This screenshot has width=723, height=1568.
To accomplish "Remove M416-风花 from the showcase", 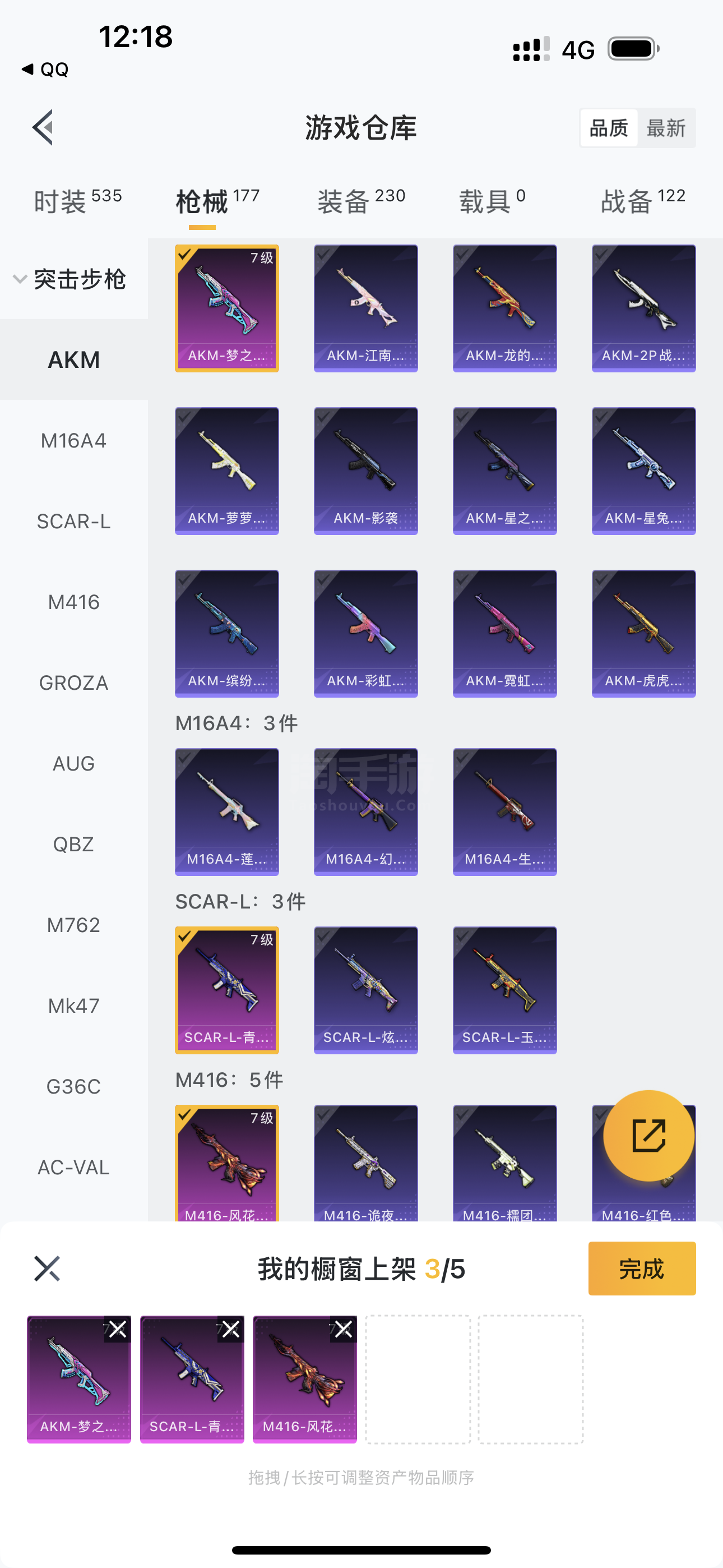I will pos(343,1330).
